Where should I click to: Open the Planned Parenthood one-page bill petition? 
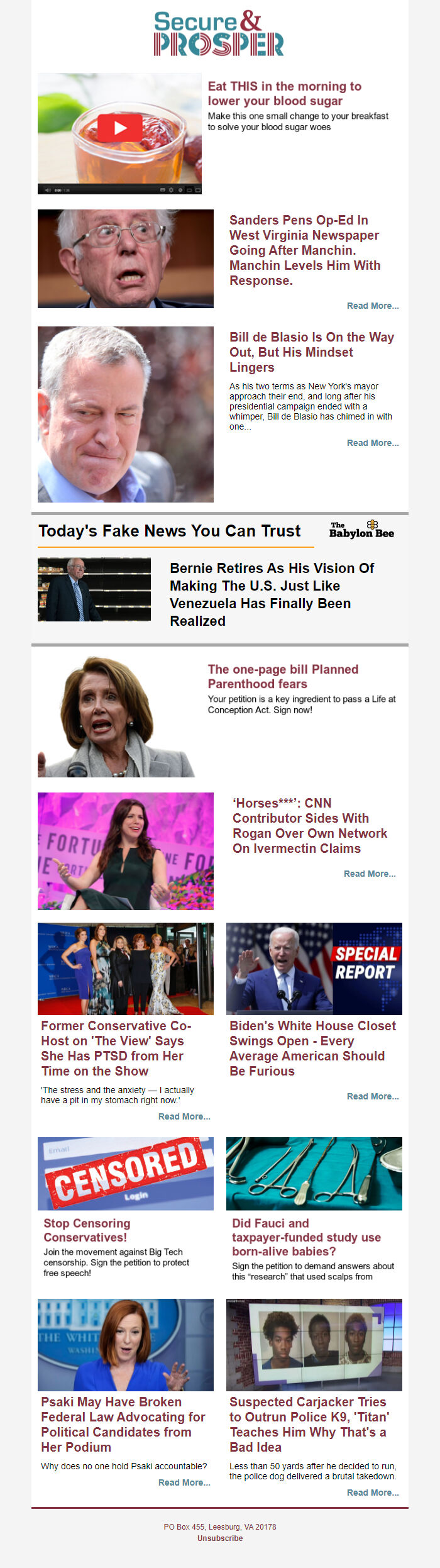click(283, 676)
